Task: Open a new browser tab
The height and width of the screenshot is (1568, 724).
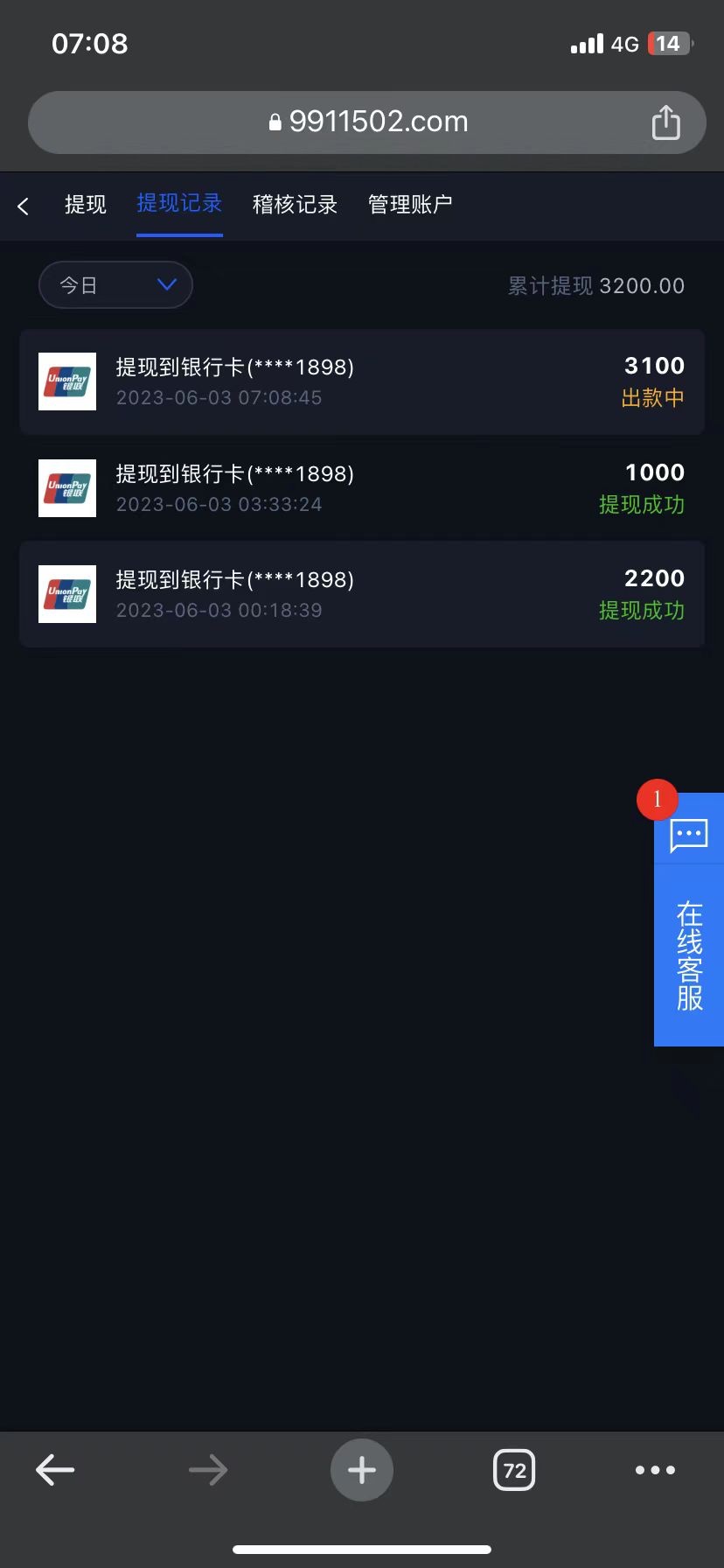Action: [x=361, y=1470]
